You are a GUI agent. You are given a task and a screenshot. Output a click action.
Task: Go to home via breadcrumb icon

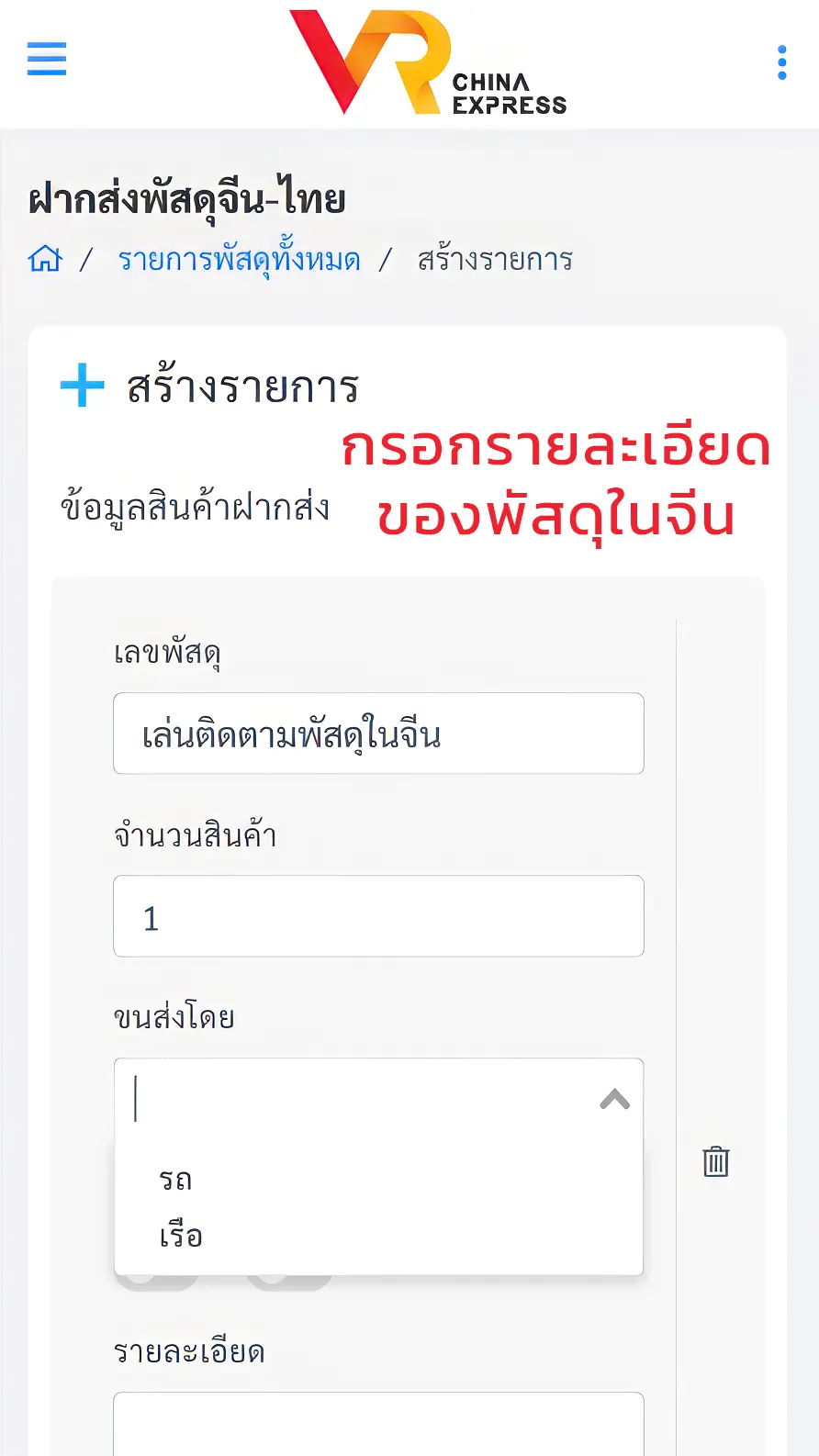tap(45, 260)
